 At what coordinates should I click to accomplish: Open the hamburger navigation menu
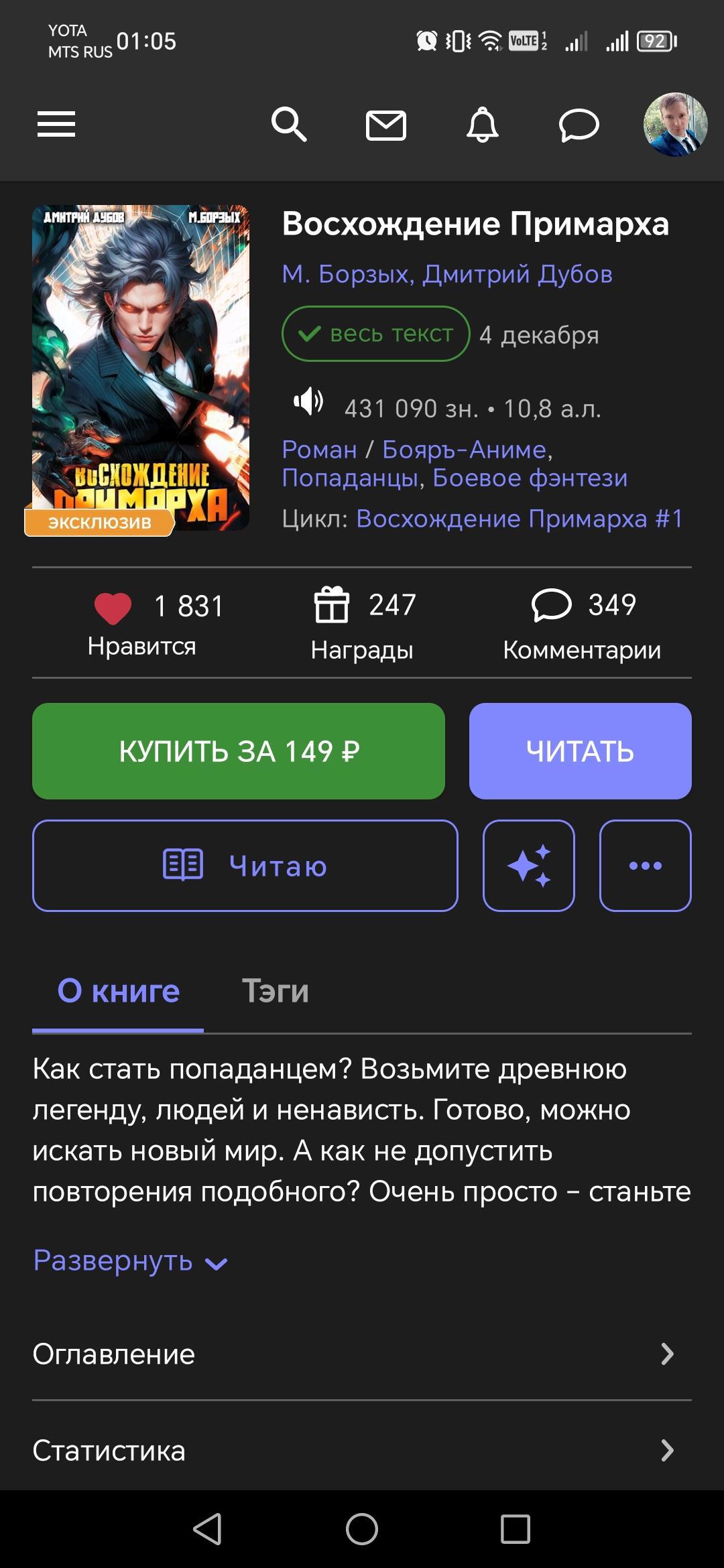click(56, 125)
